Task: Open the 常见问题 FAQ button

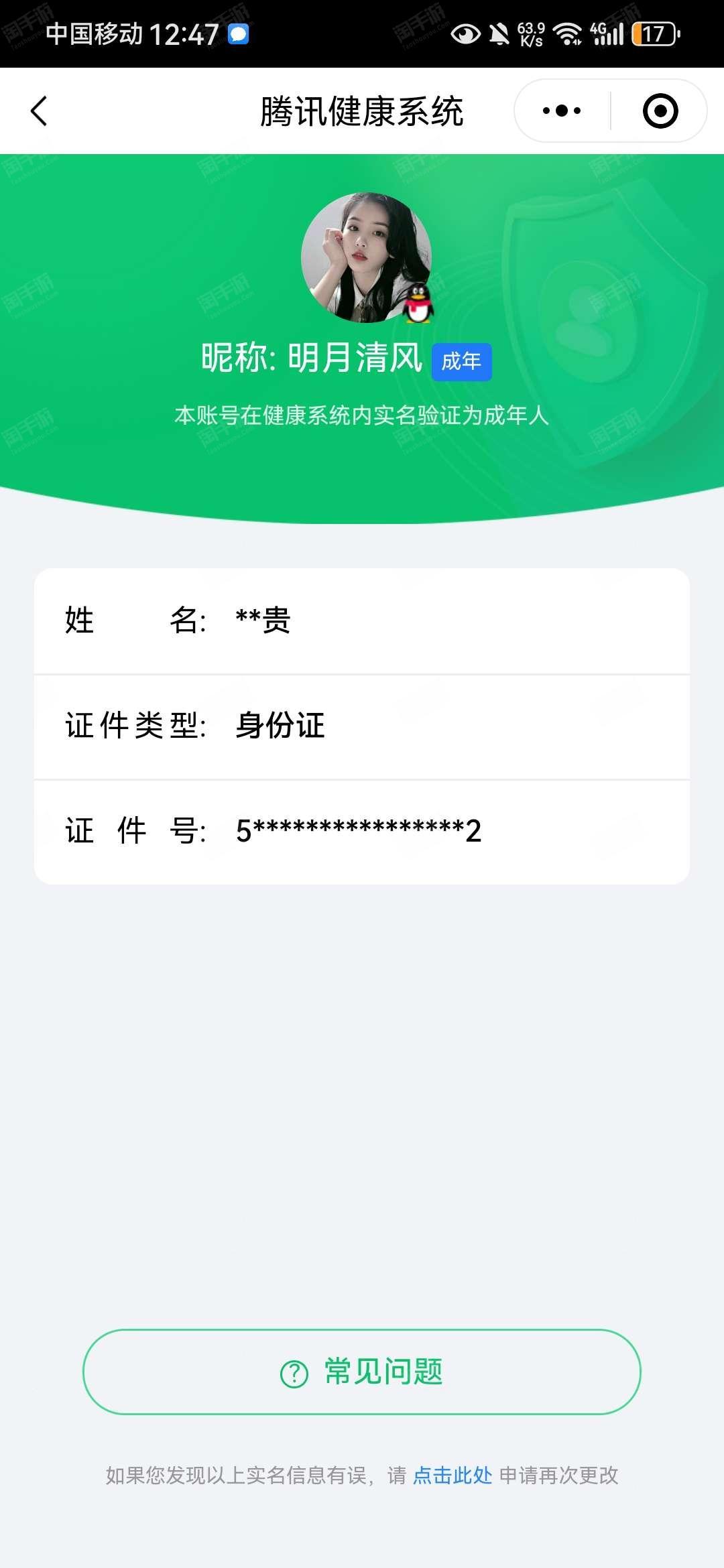Action: (362, 1372)
